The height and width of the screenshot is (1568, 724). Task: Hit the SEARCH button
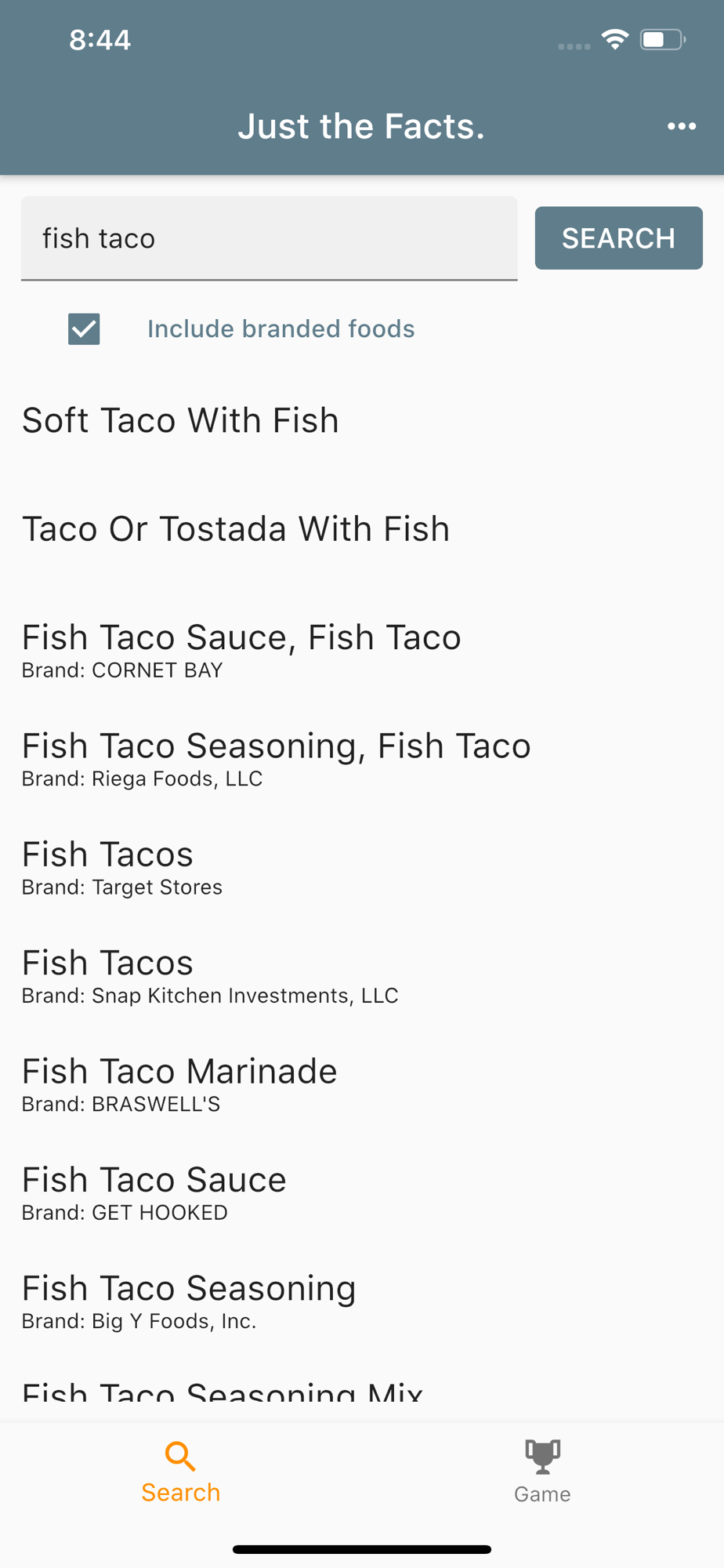[x=618, y=238]
